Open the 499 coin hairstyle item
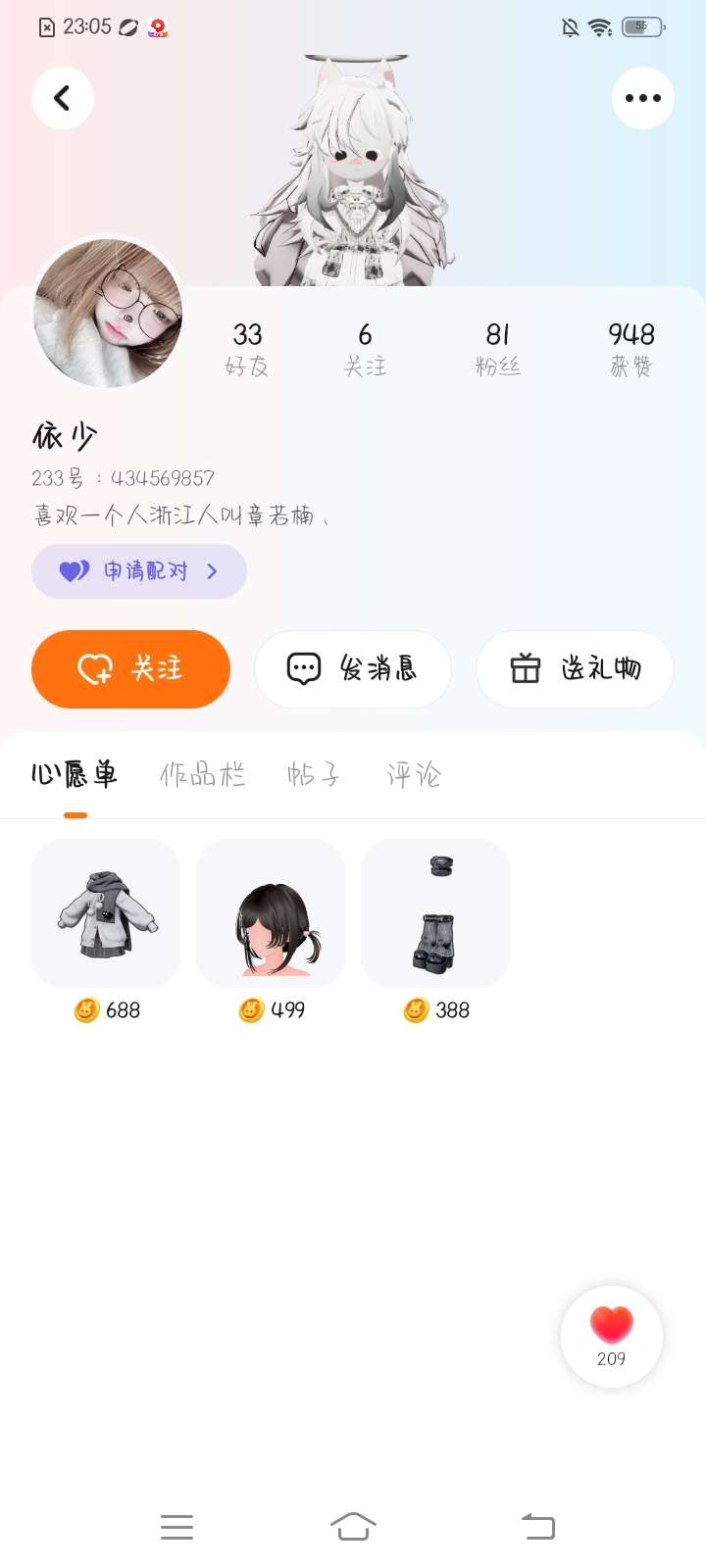The height and width of the screenshot is (1568, 706). 271,913
